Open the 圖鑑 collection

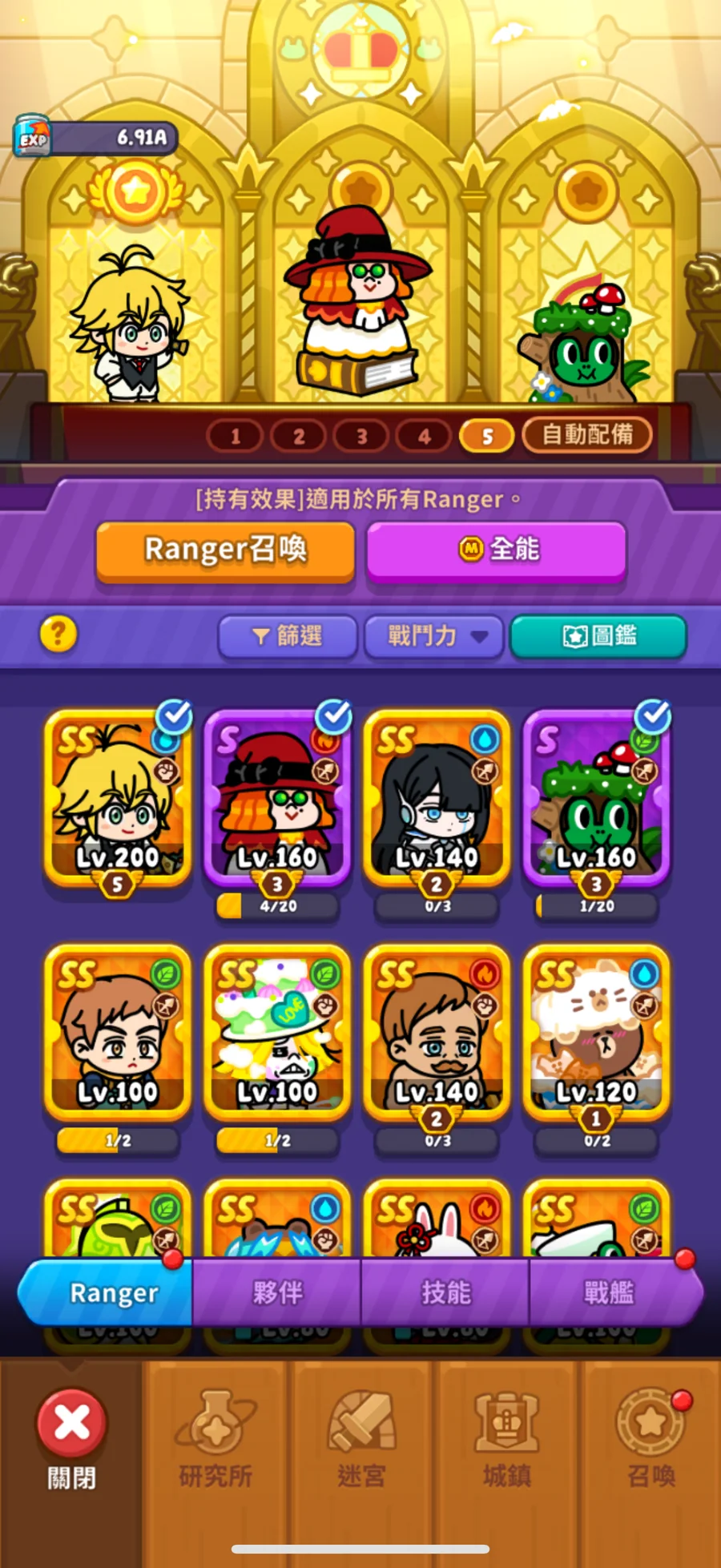(598, 636)
